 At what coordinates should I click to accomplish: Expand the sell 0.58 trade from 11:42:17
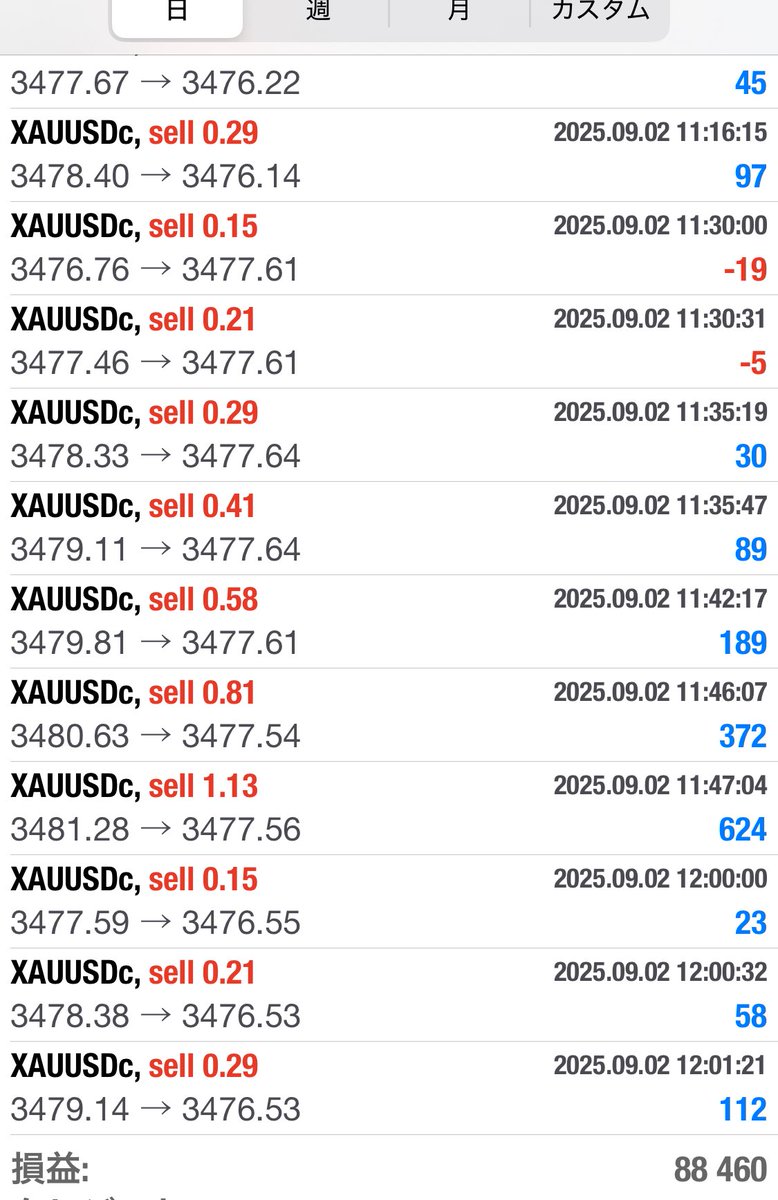click(388, 621)
